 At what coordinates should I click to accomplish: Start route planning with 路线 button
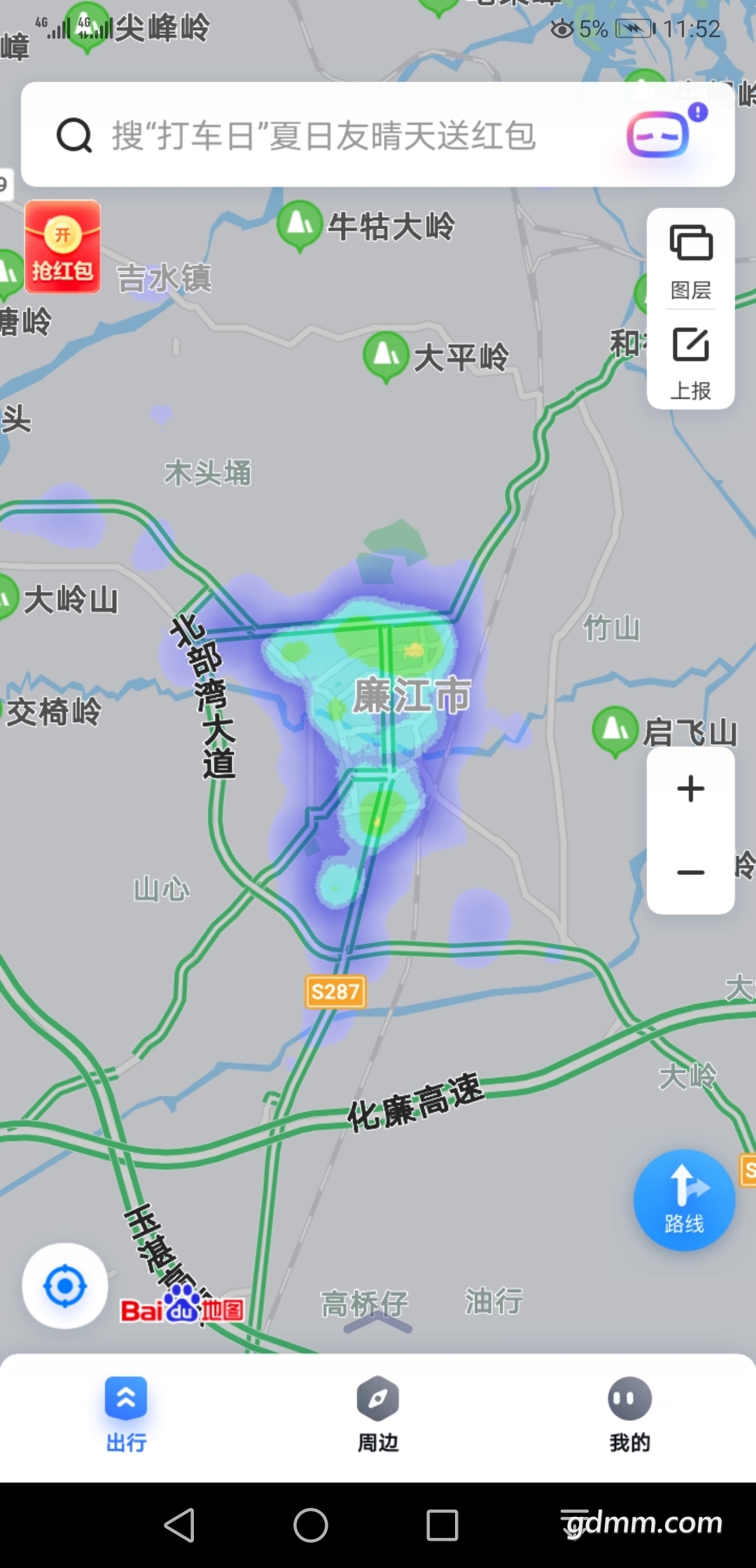click(684, 1200)
